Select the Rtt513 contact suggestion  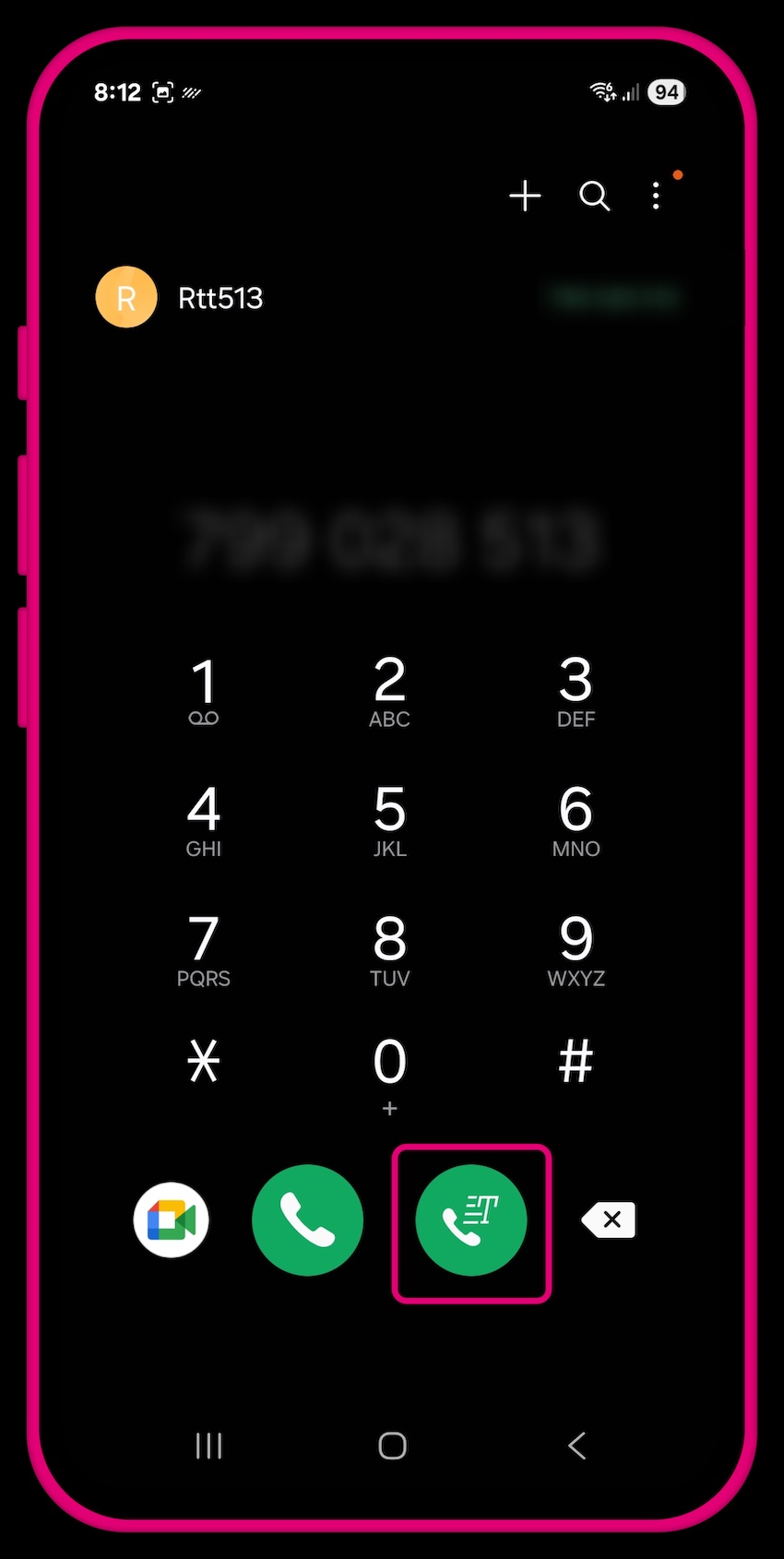pyautogui.click(x=220, y=298)
